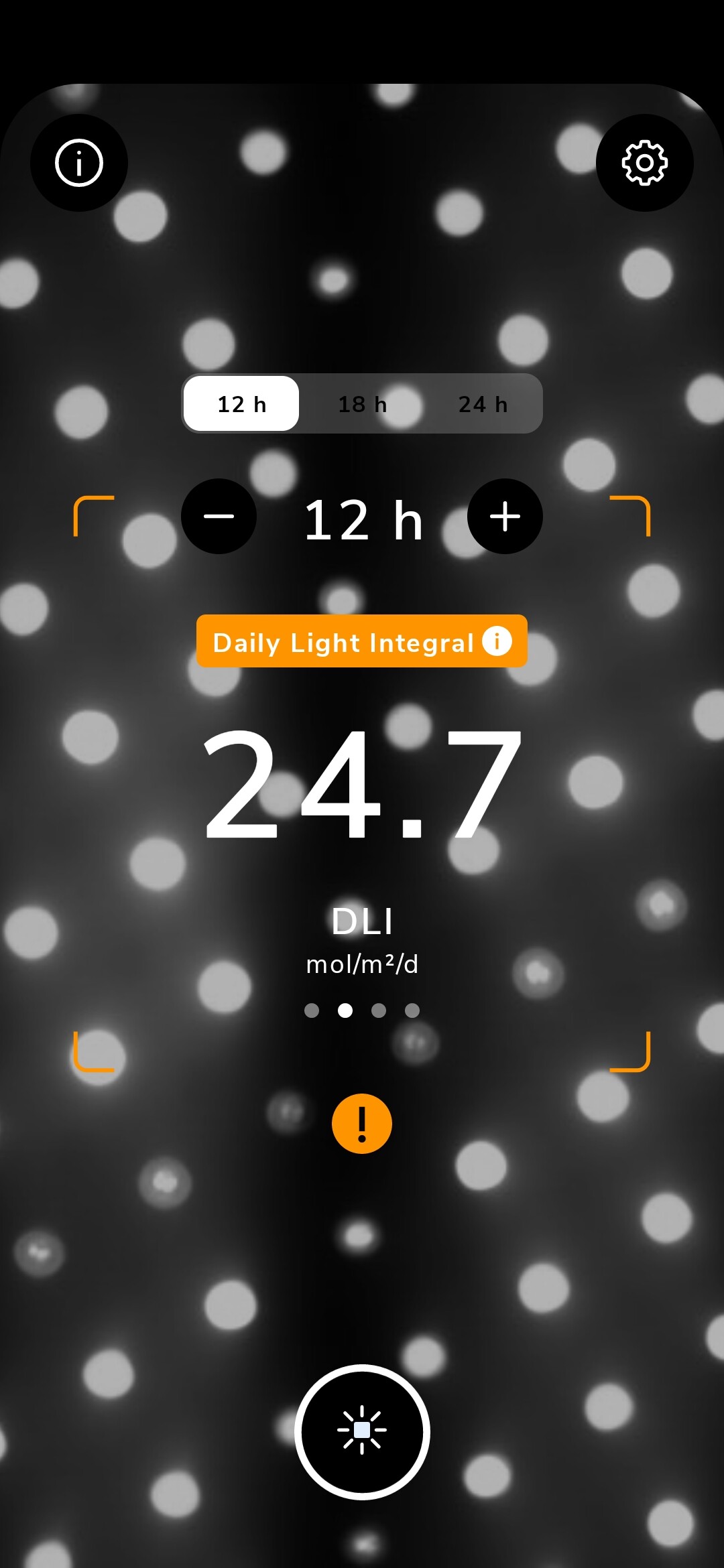Increase hours with the plus button
The height and width of the screenshot is (1568, 724).
pos(505,516)
